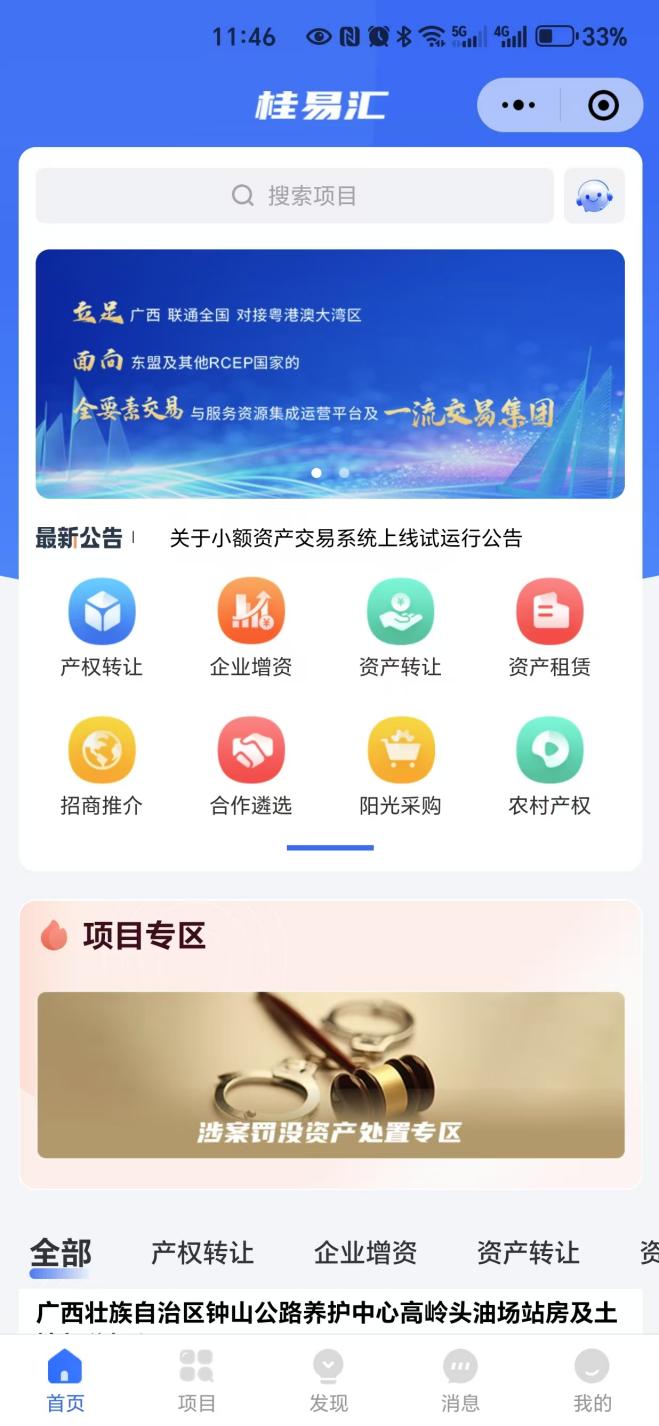Switch to 产权转让 filter tab
The width and height of the screenshot is (659, 1426).
tap(202, 1252)
